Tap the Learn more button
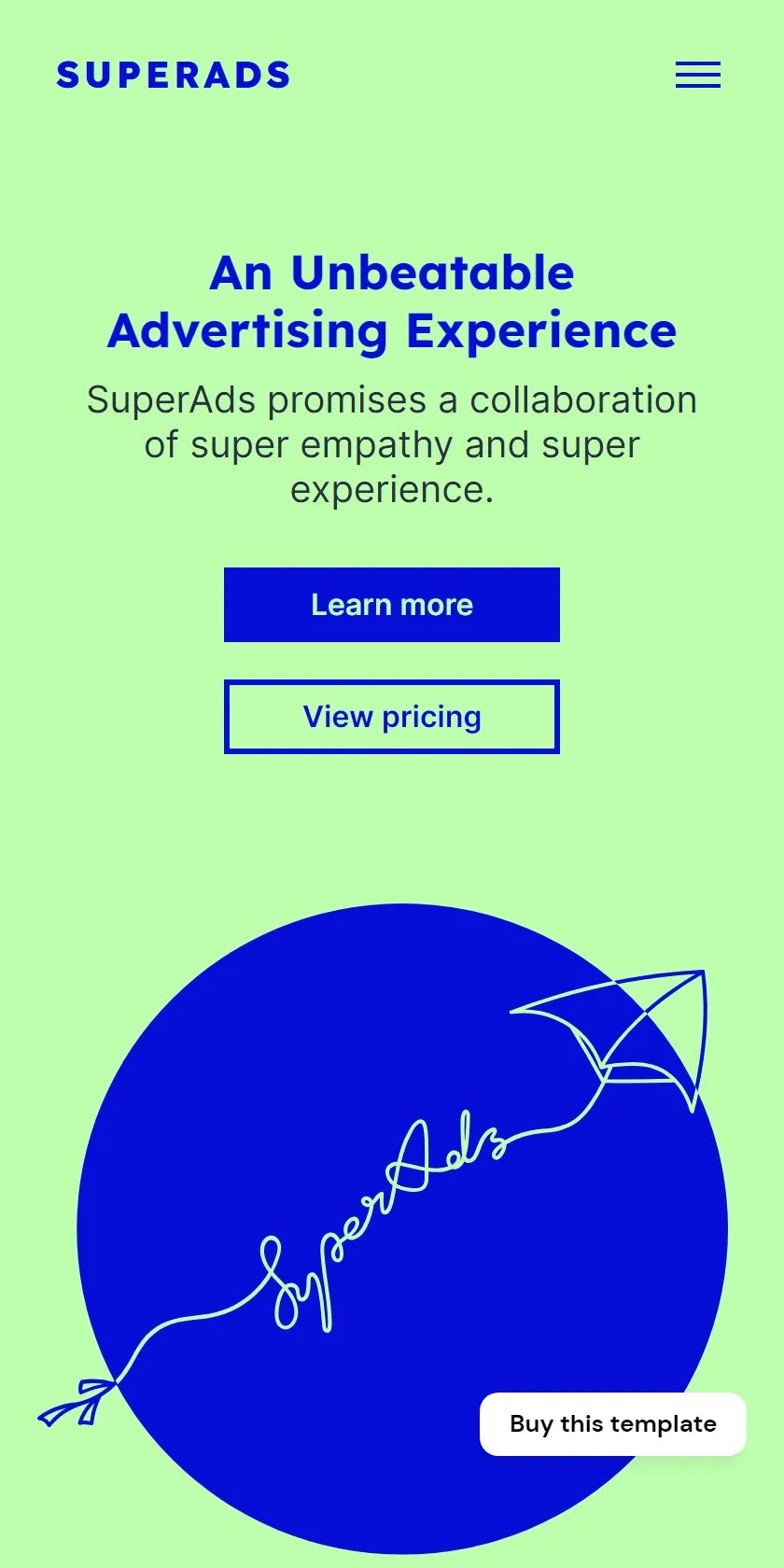The image size is (784, 1568). pyautogui.click(x=392, y=605)
